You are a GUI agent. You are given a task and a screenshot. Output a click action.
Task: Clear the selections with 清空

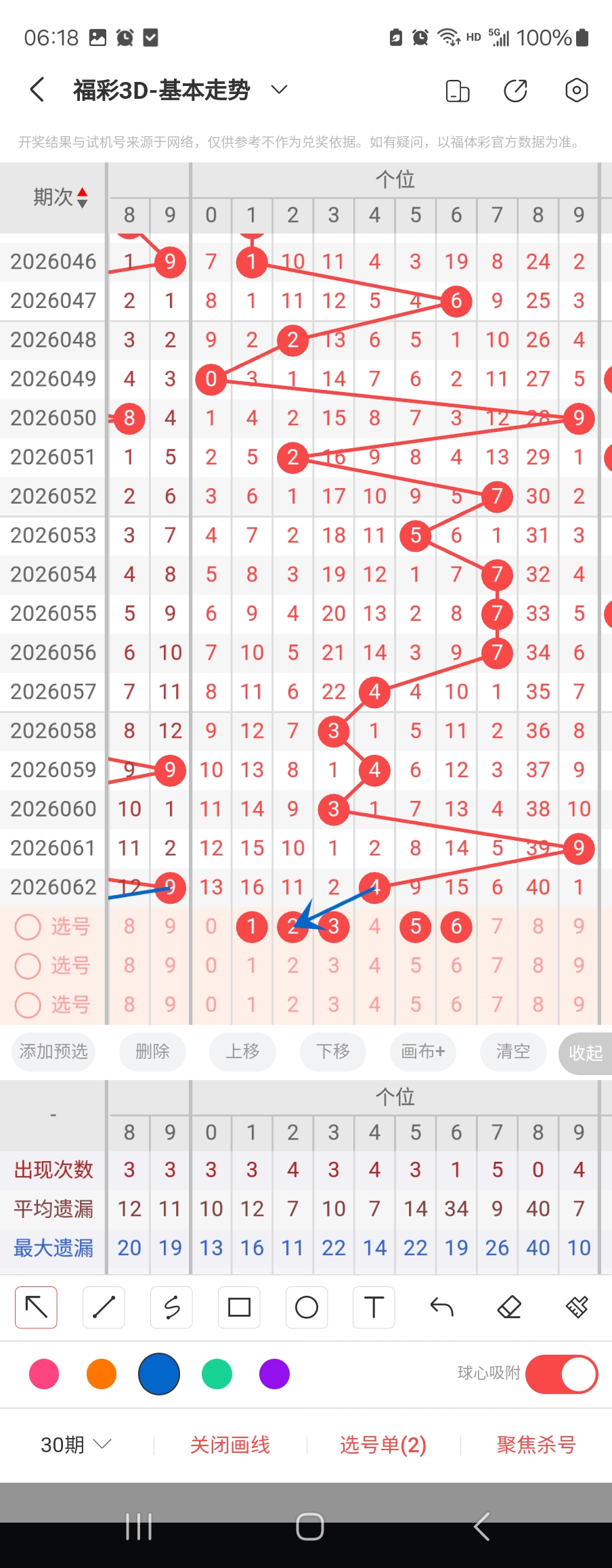(x=513, y=1051)
